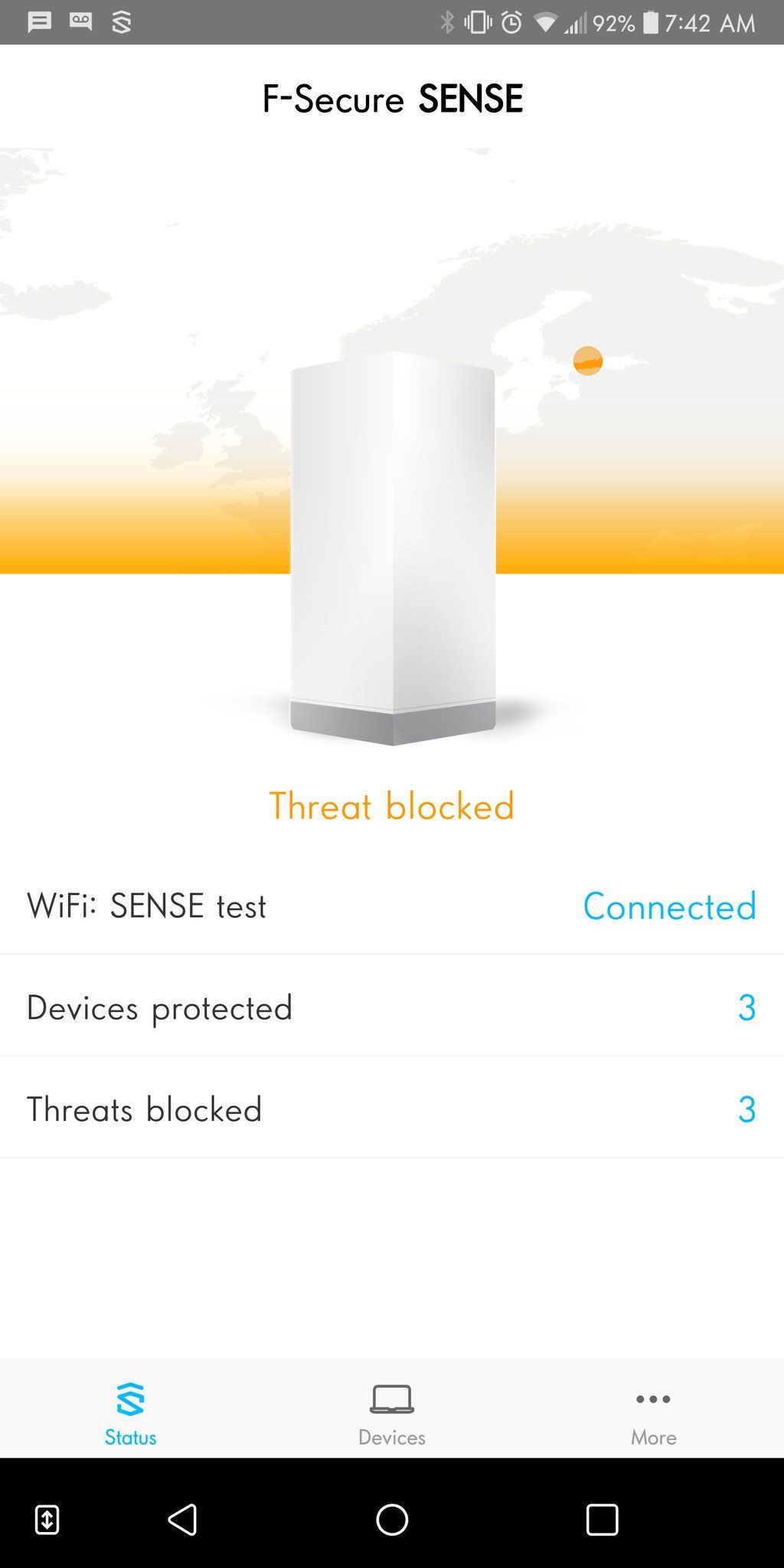
Task: Tap the blue Connected link
Action: click(x=668, y=906)
